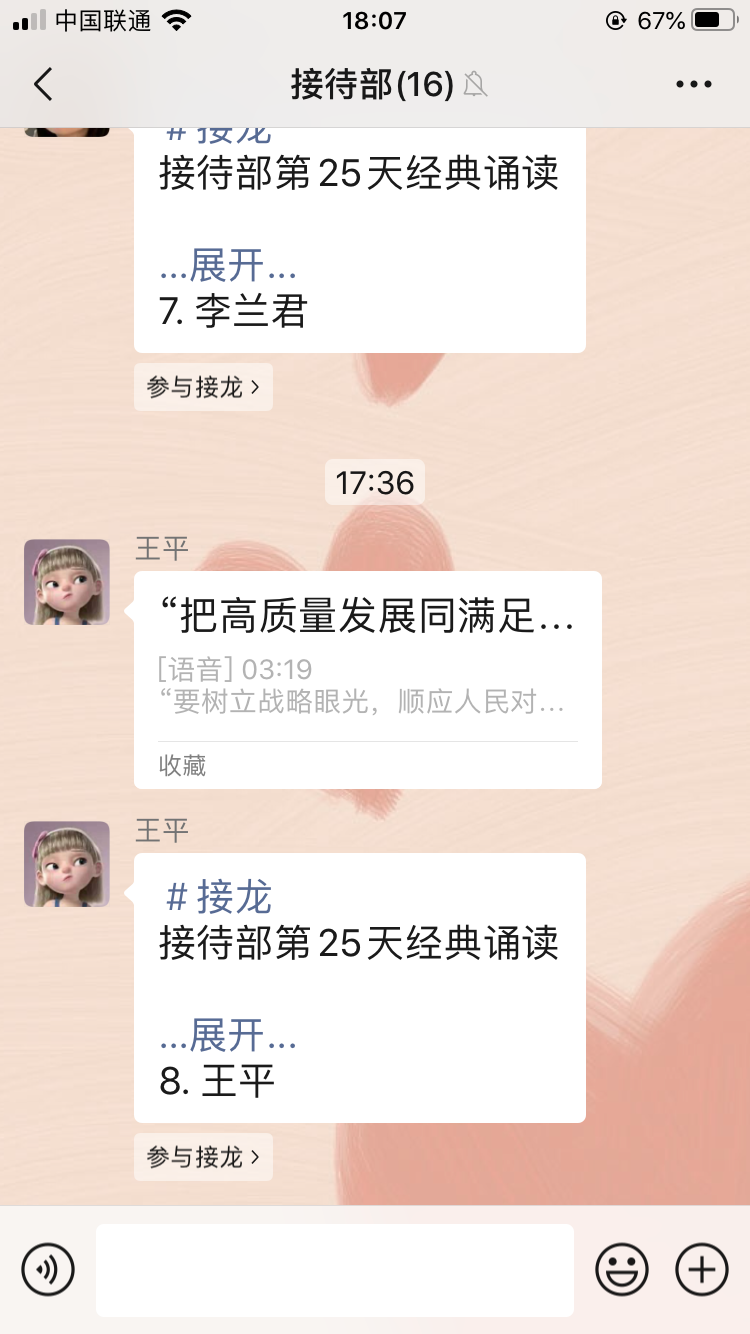Expand the 接龙 message ending with 7. 李兰君
The image size is (750, 1334).
point(228,266)
